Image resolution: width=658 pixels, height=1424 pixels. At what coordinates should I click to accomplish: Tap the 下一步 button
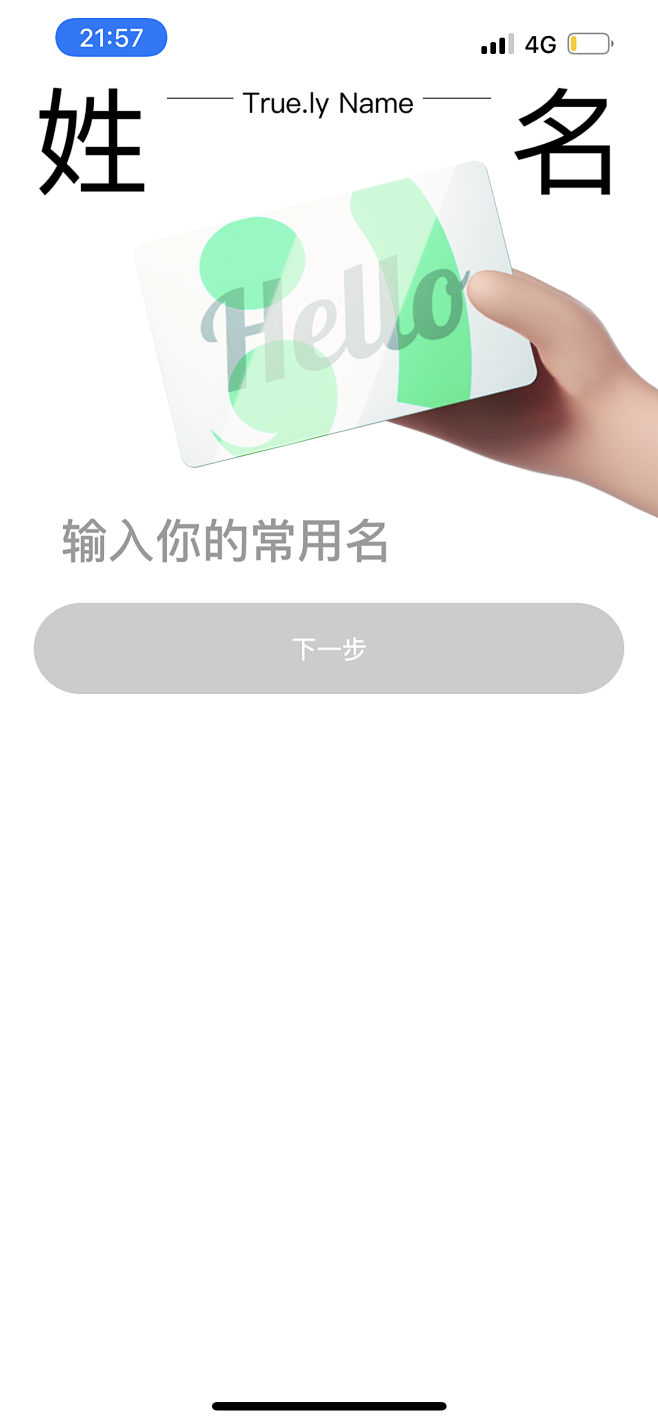[329, 648]
